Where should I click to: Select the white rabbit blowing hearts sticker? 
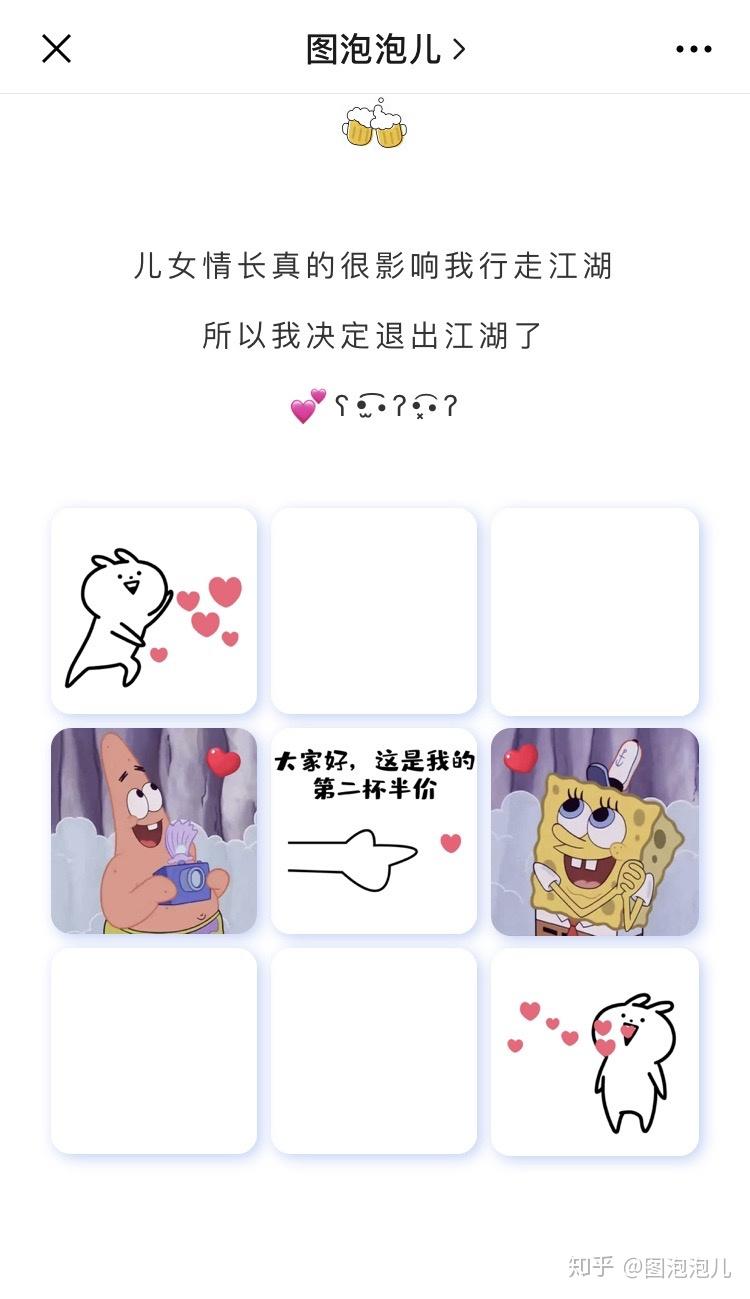click(152, 608)
